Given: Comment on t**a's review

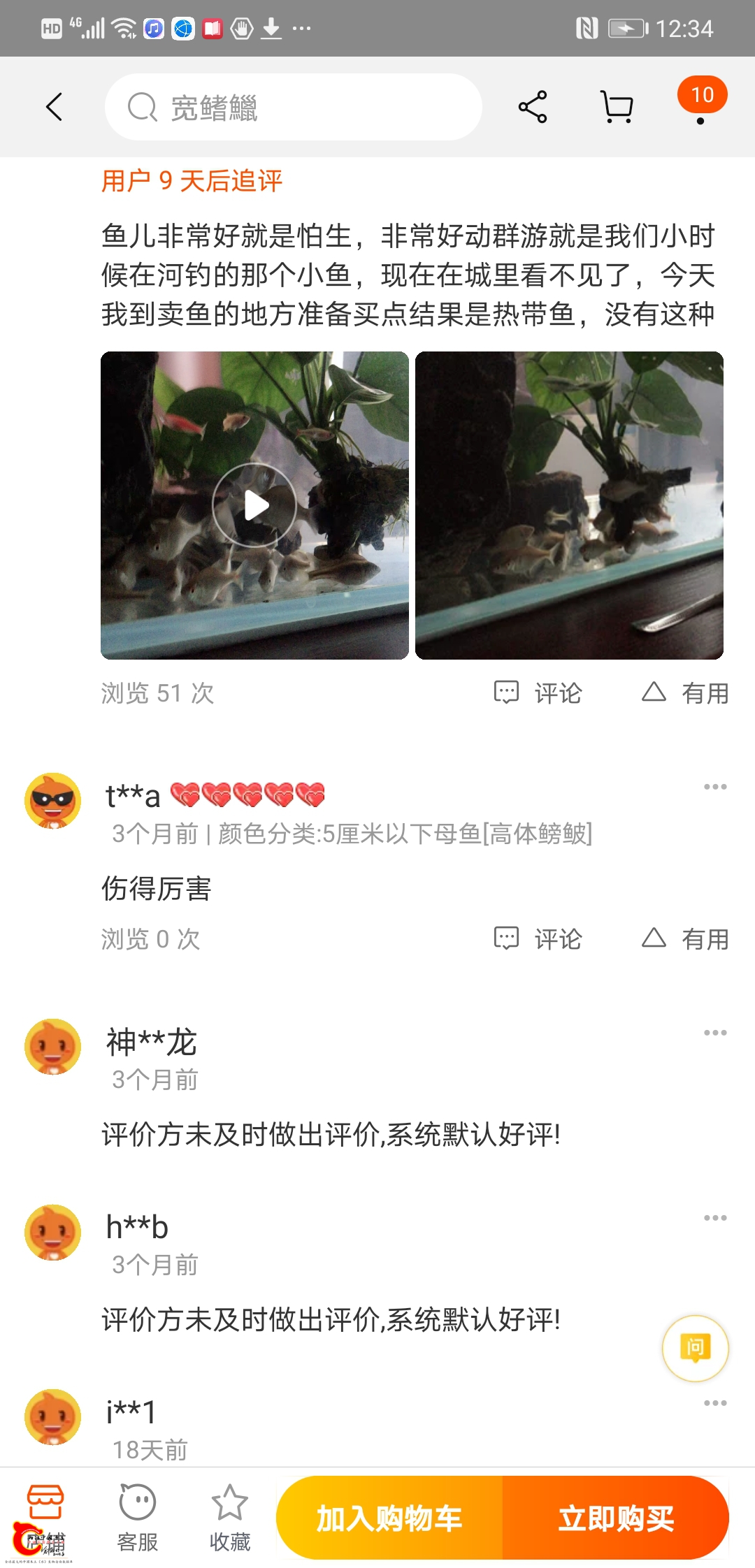Looking at the screenshot, I should point(538,938).
